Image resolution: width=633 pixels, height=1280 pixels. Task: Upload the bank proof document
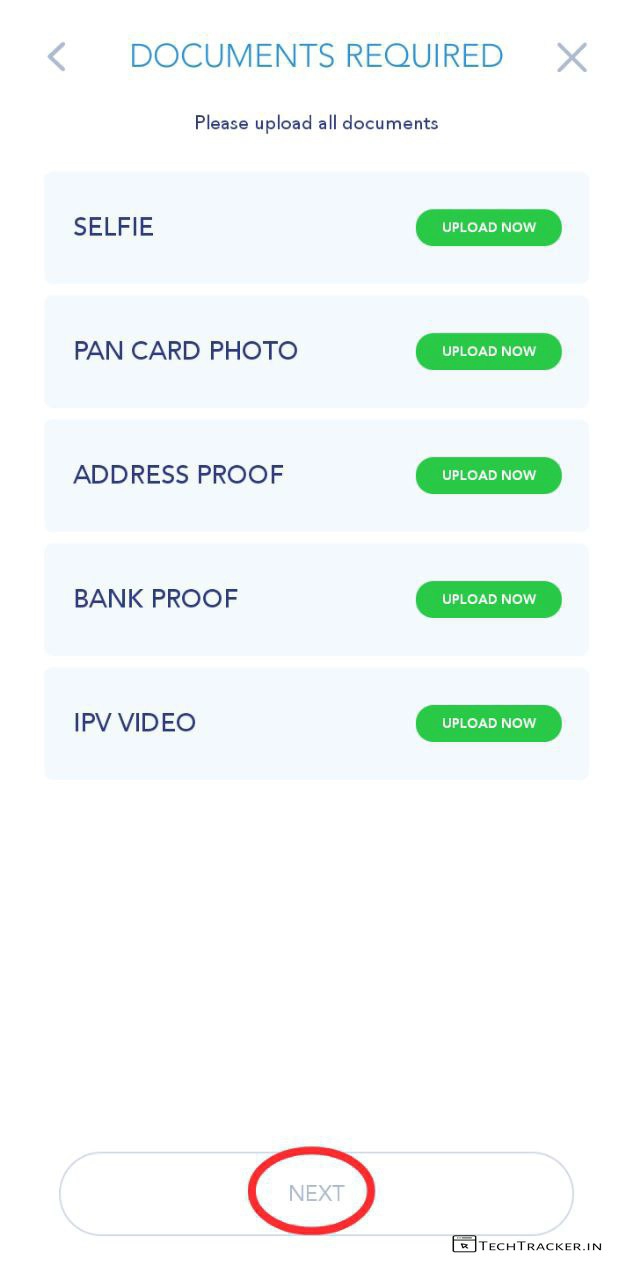pos(488,599)
